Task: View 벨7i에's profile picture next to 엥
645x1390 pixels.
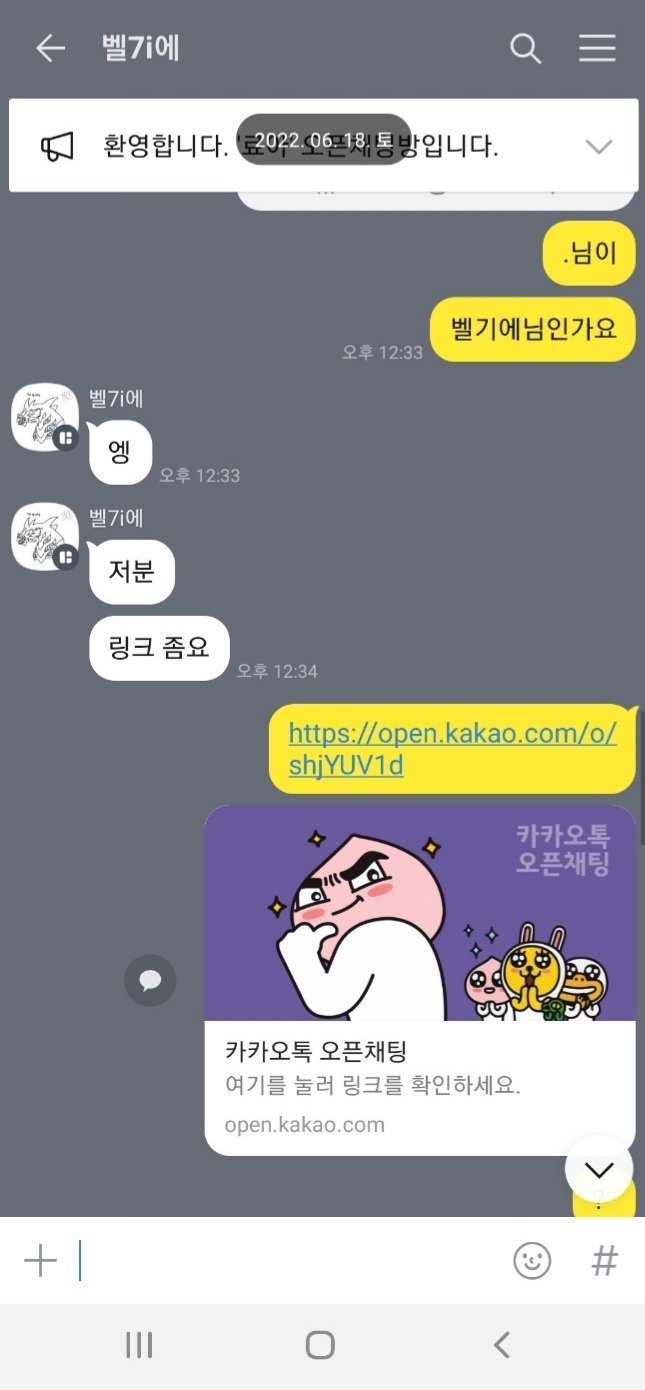Action: click(x=44, y=418)
